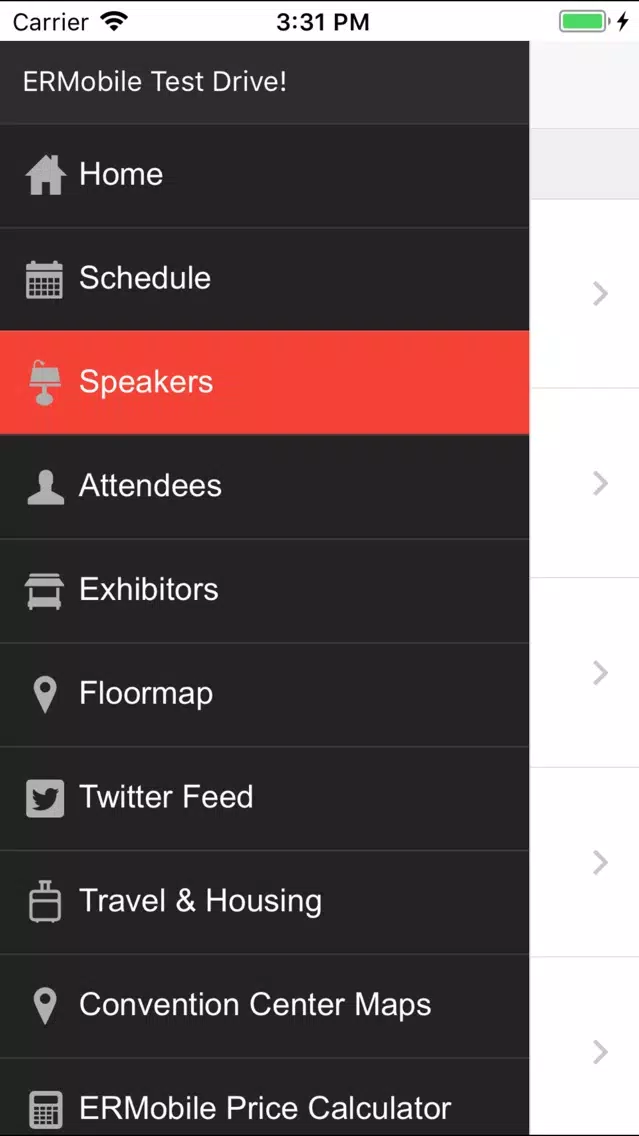Launch the ERMobile Price Calculator

[x=264, y=1097]
